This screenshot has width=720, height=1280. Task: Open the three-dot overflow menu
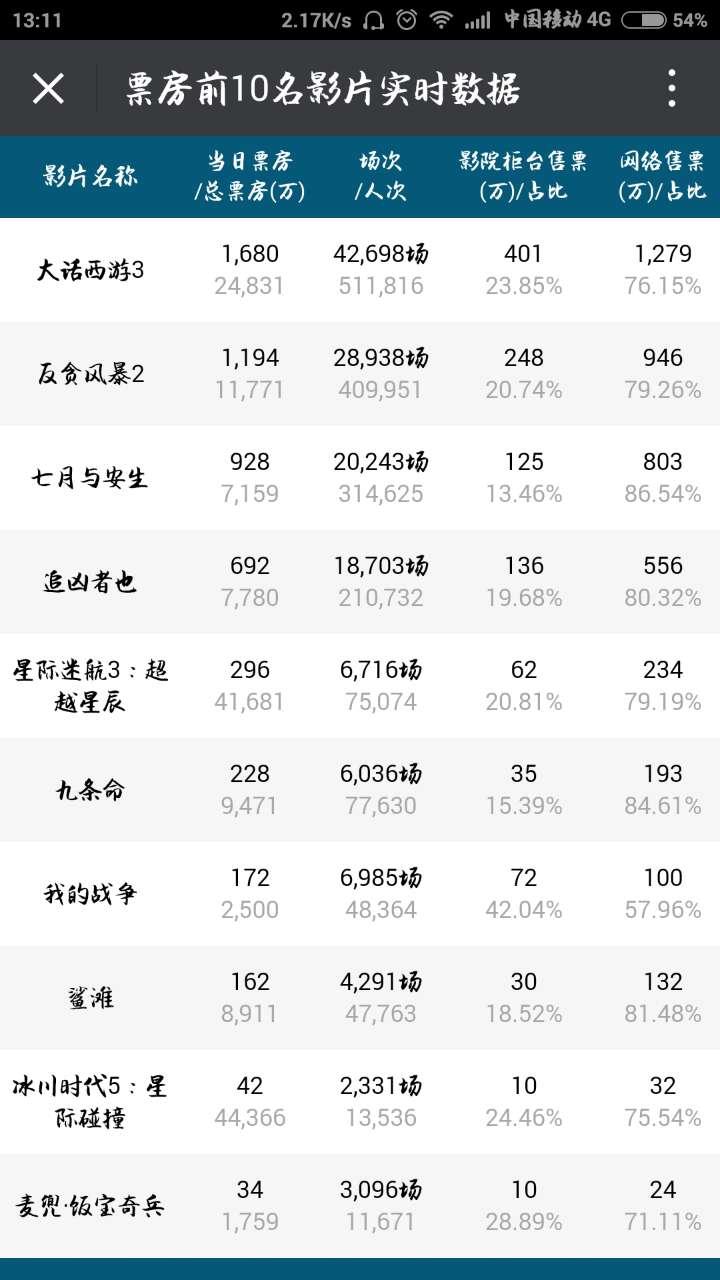pos(672,89)
